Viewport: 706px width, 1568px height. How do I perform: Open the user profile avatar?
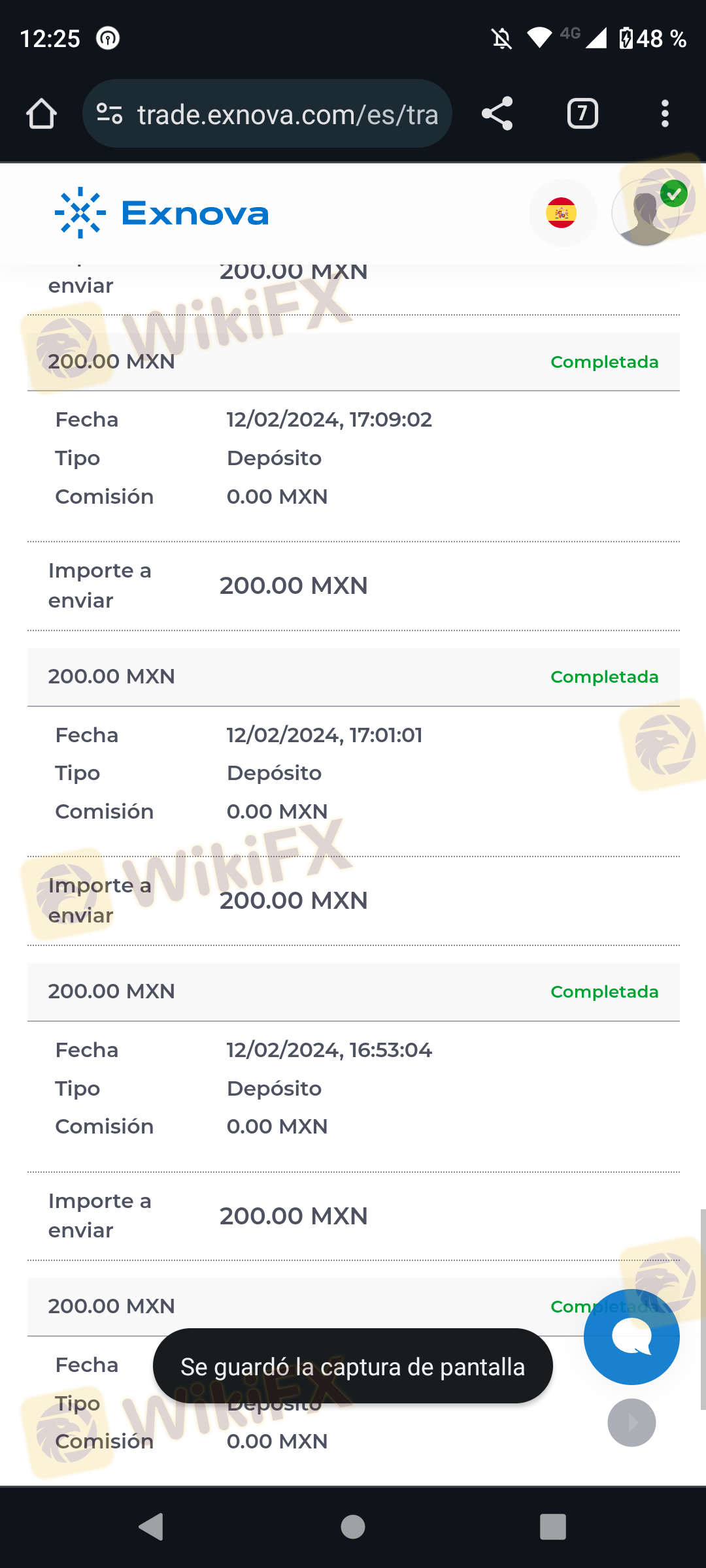[x=646, y=213]
